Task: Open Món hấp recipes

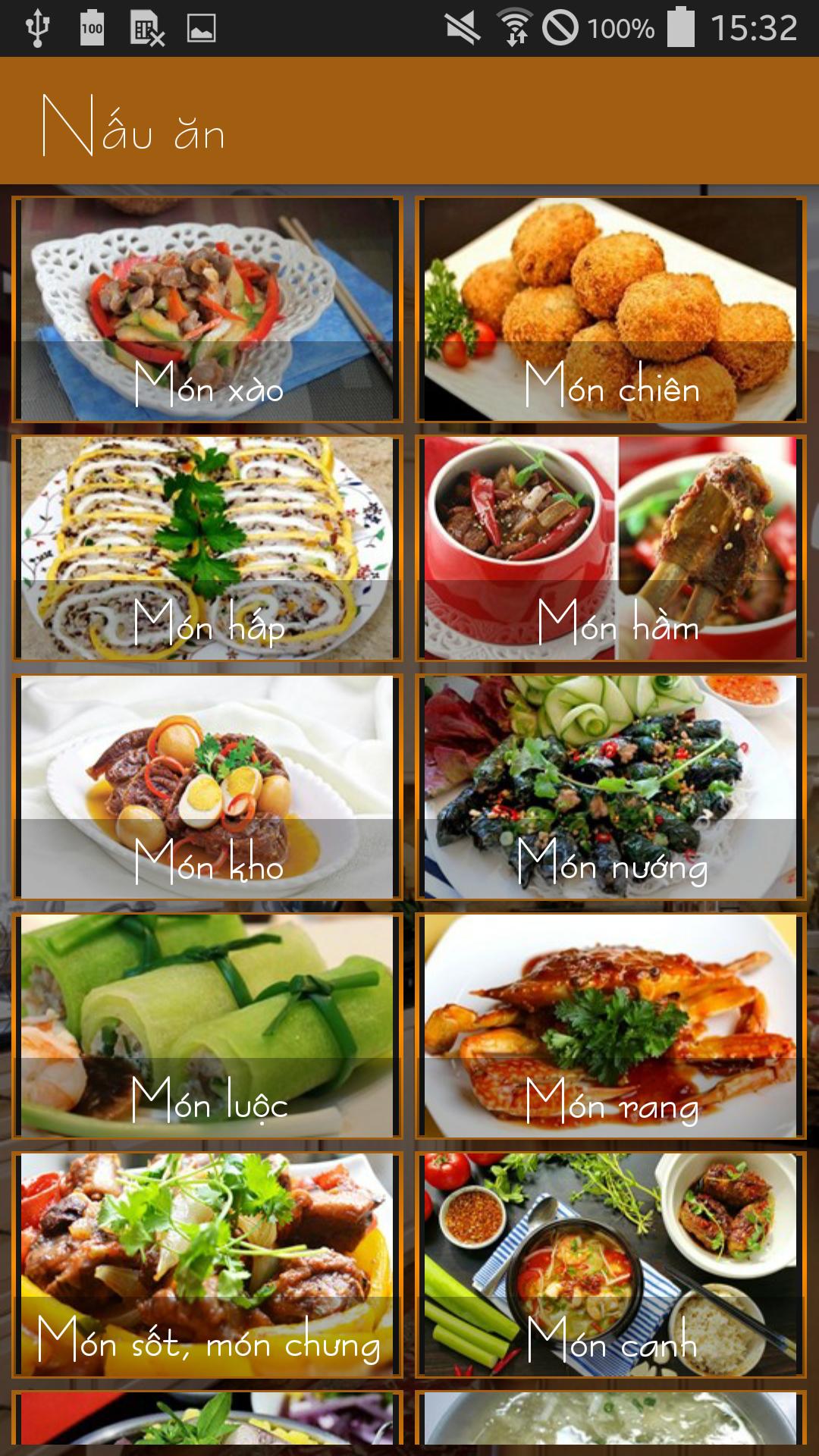Action: point(207,548)
